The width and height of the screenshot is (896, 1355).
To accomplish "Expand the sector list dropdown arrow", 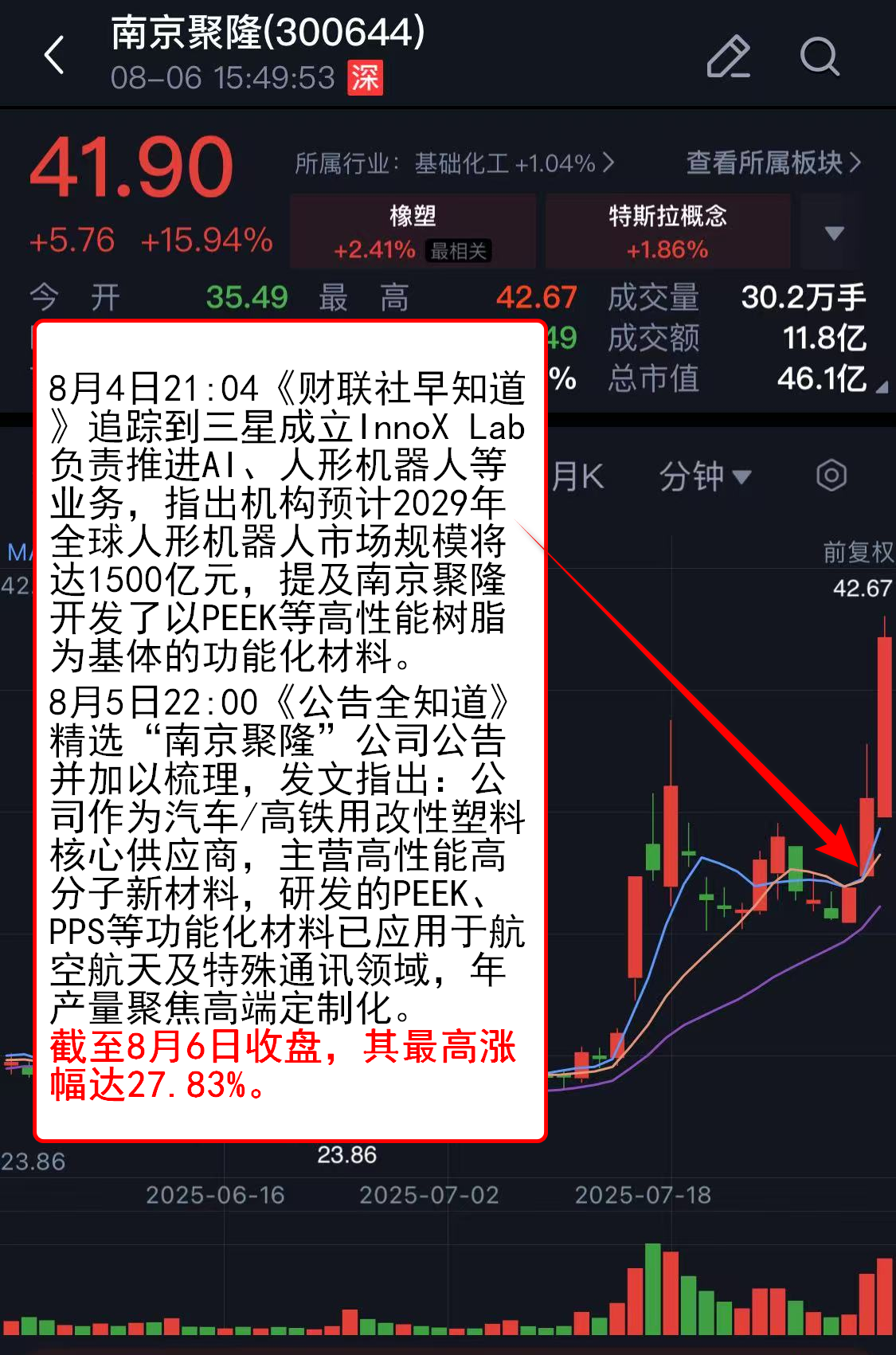I will [833, 233].
